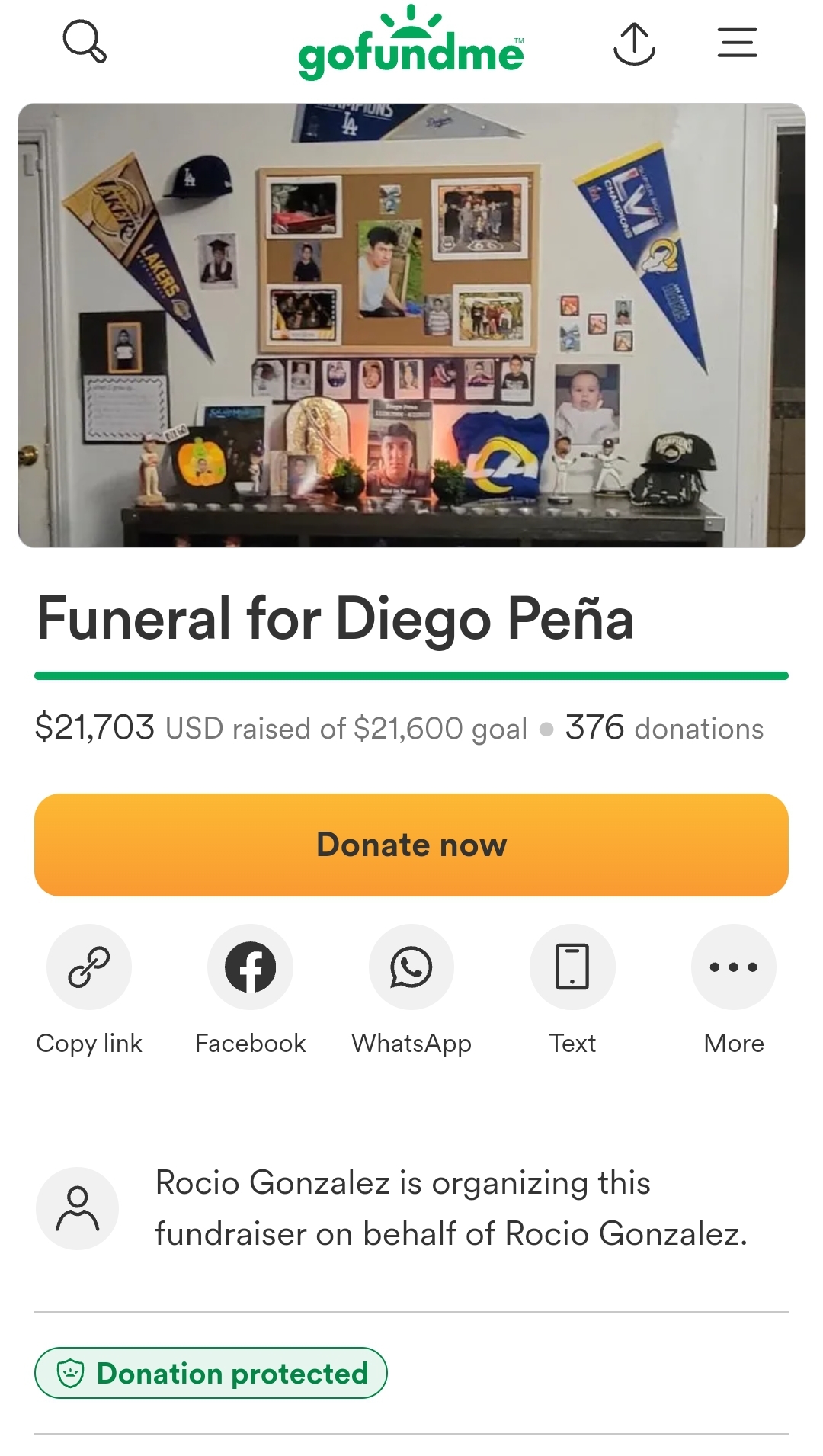Open the fundraiser photo
Image resolution: width=823 pixels, height=1456 pixels.
411,326
